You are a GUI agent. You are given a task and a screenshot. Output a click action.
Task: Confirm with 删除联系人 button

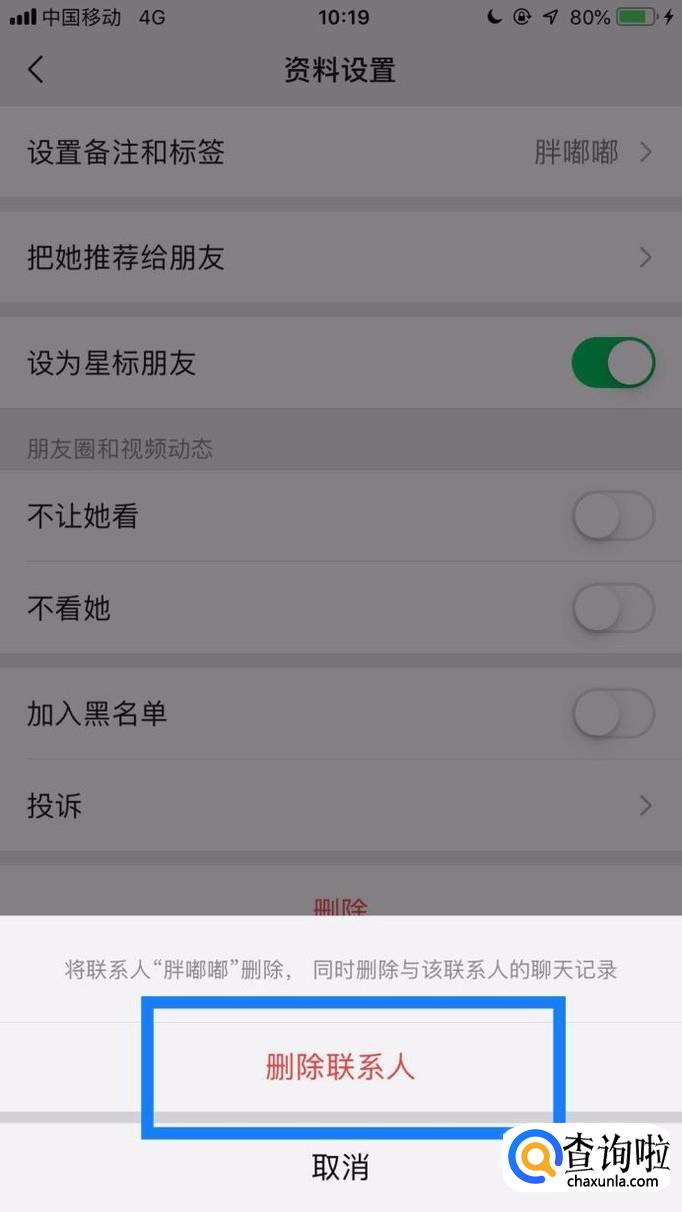pos(341,1066)
